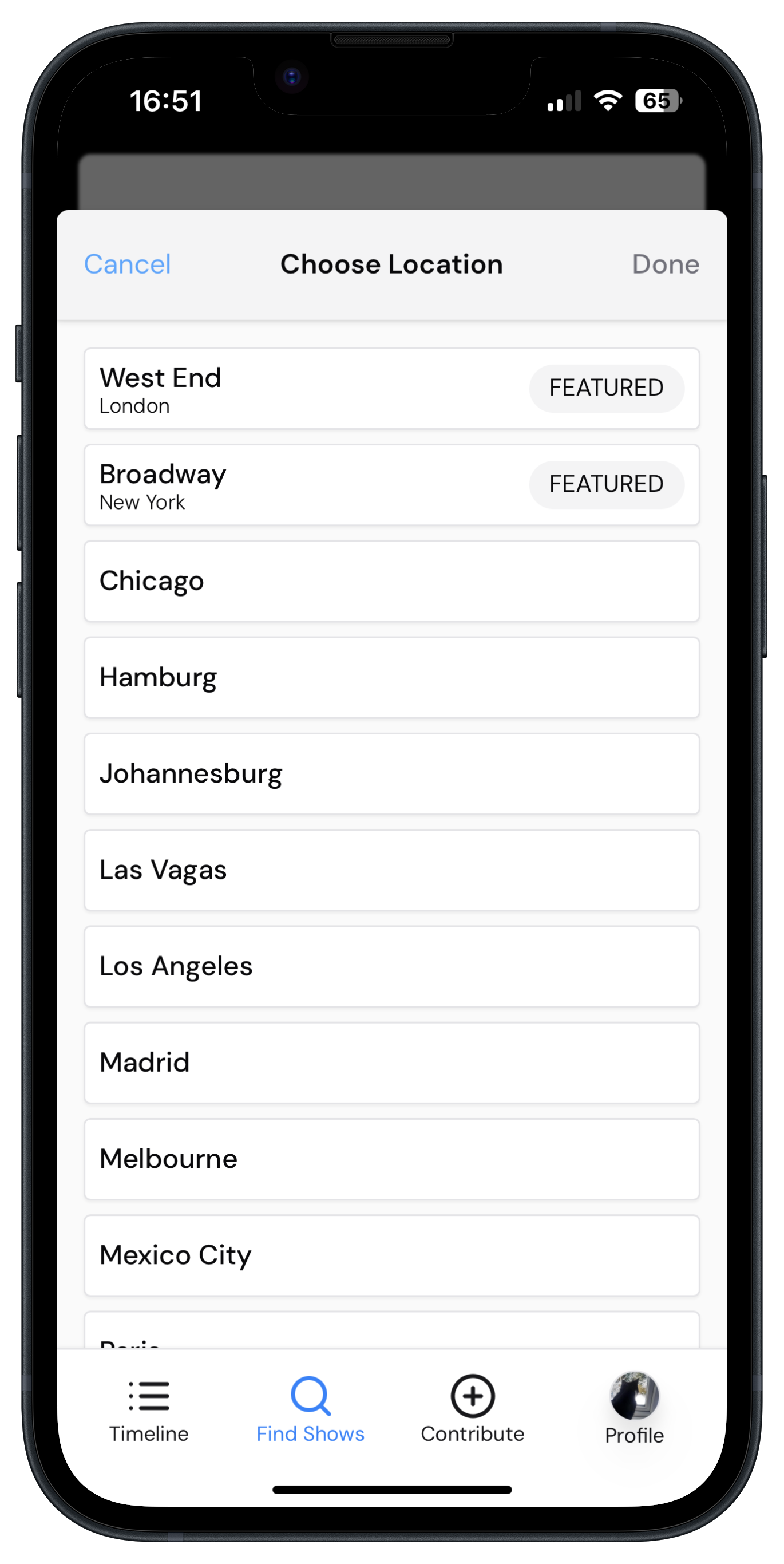Select Hamburg as location

point(391,677)
